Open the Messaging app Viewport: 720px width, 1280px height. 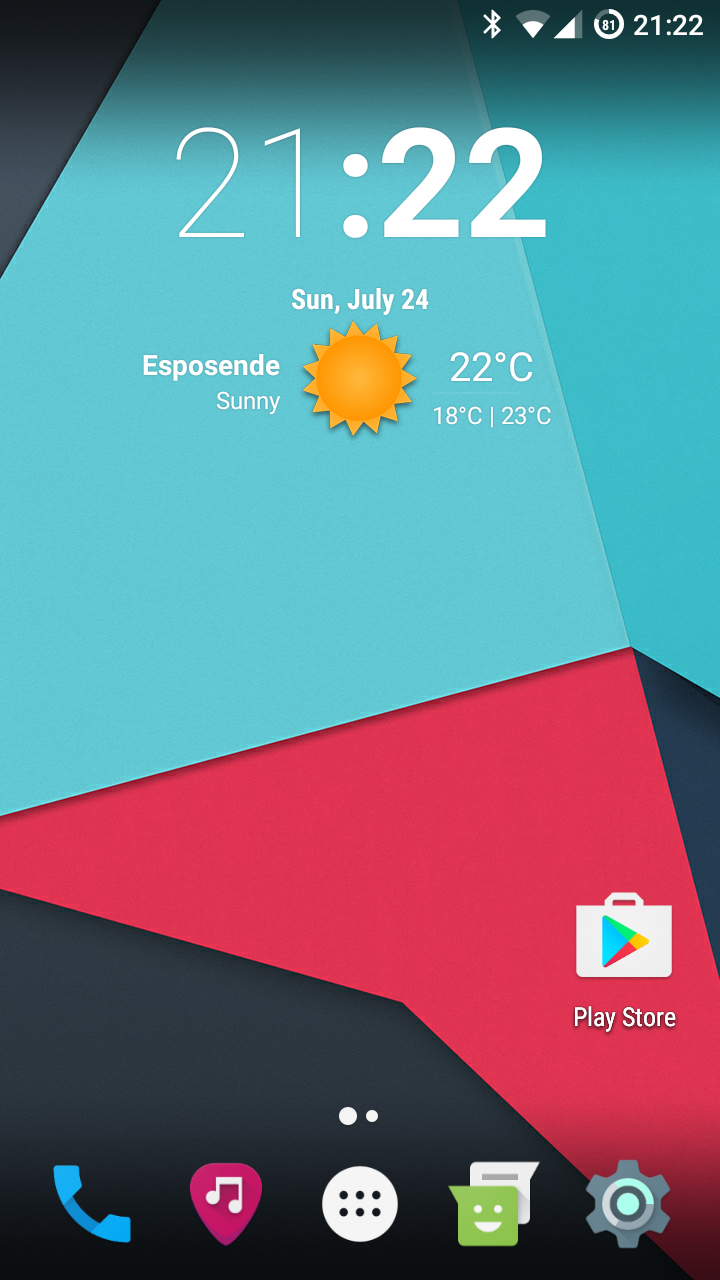pyautogui.click(x=494, y=1204)
